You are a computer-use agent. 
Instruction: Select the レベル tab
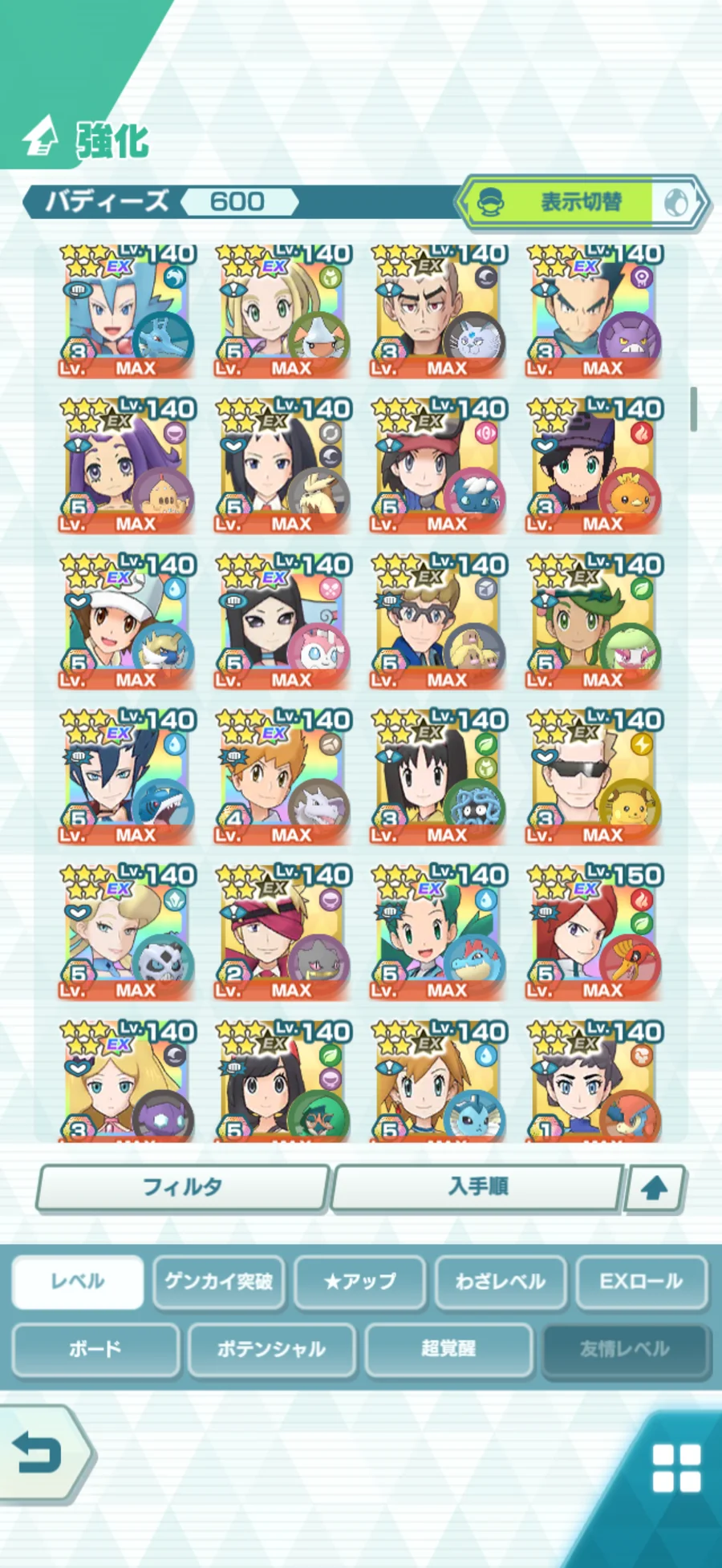(78, 1281)
